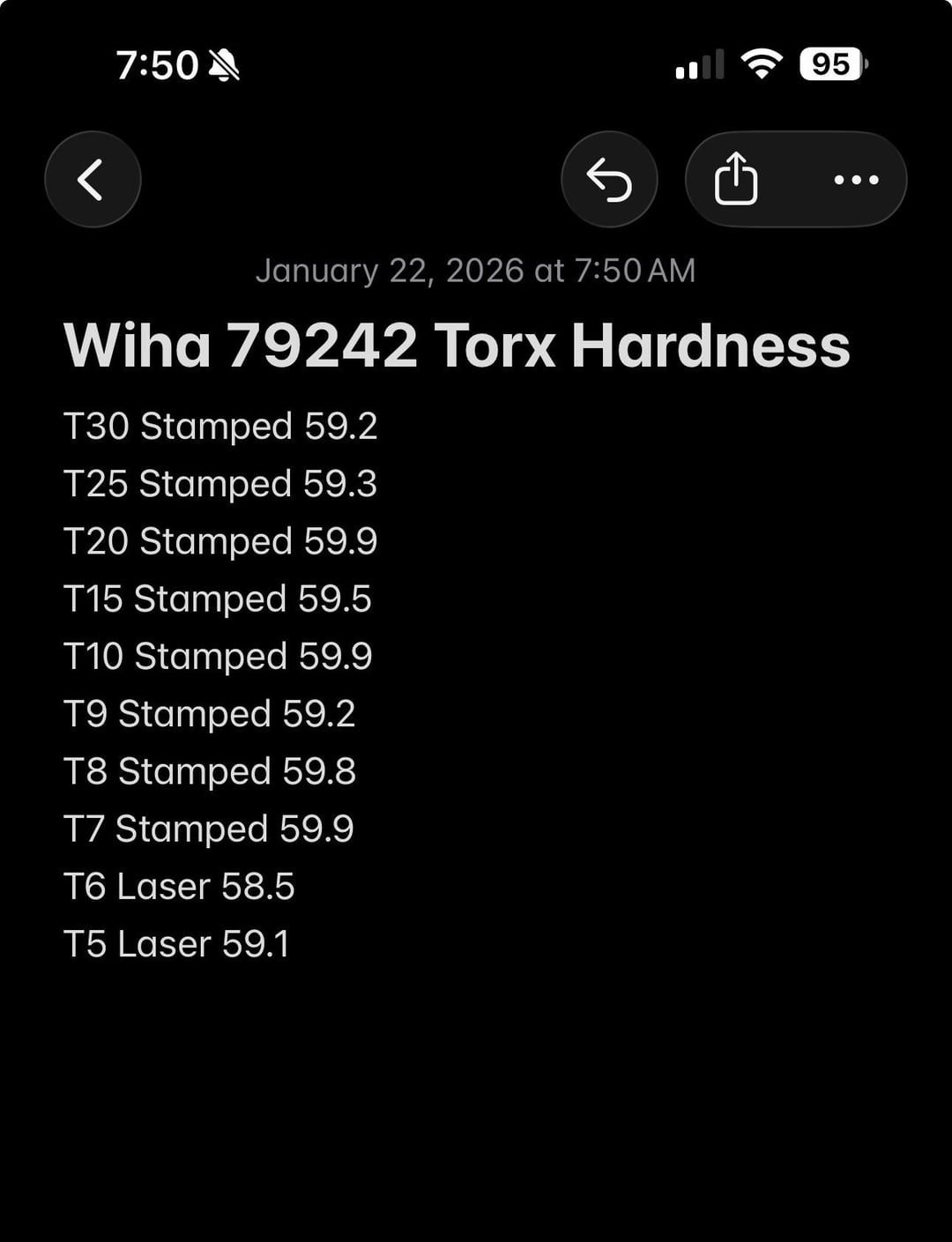Open the three-dot more options menu
This screenshot has width=952, height=1242.
pos(856,180)
